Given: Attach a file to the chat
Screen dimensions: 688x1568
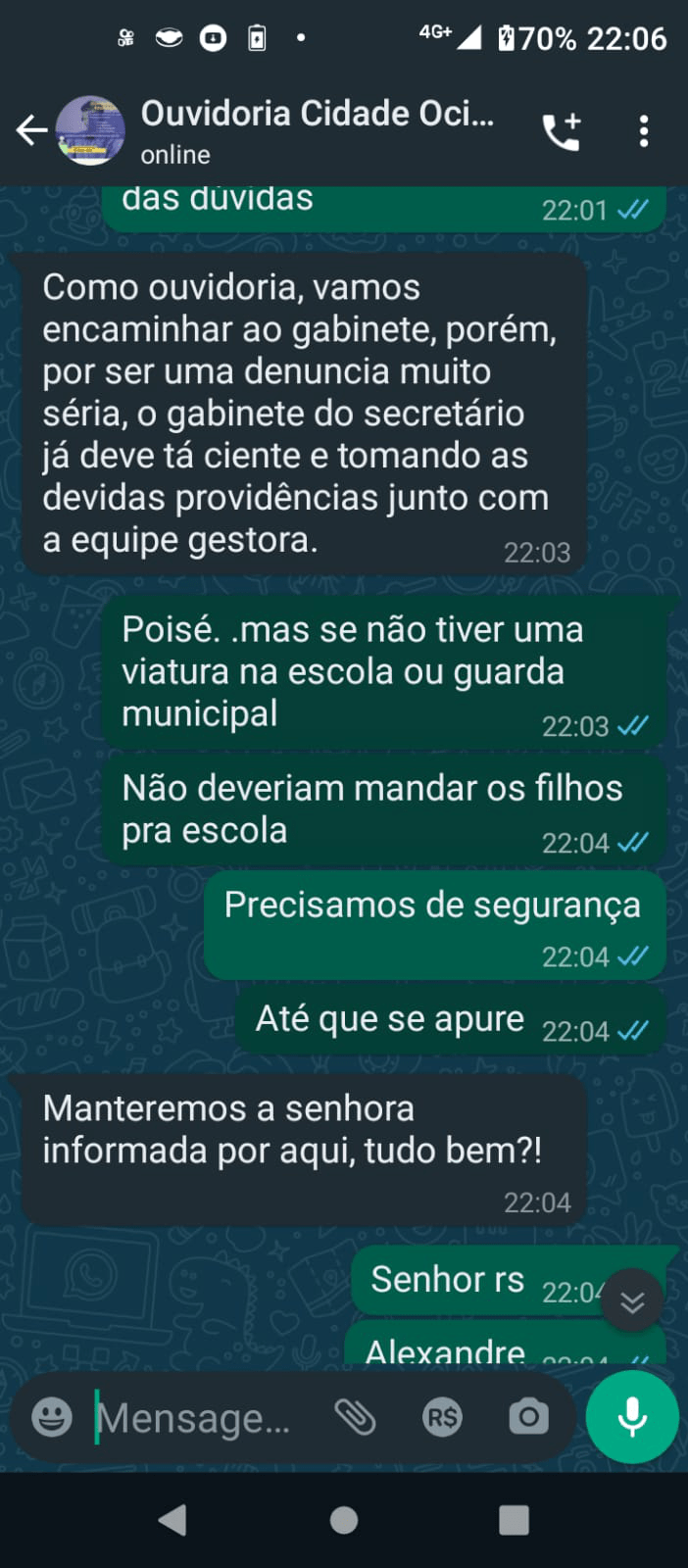Looking at the screenshot, I should tap(355, 1417).
